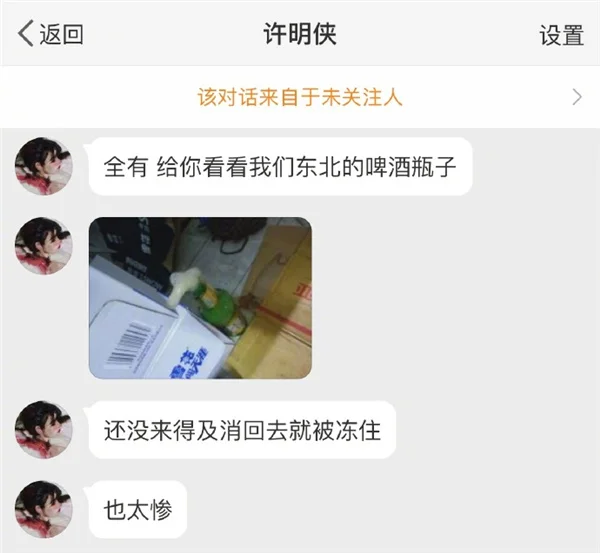
Task: Open sender's avatar beside 全有 message
Action: pyautogui.click(x=43, y=165)
